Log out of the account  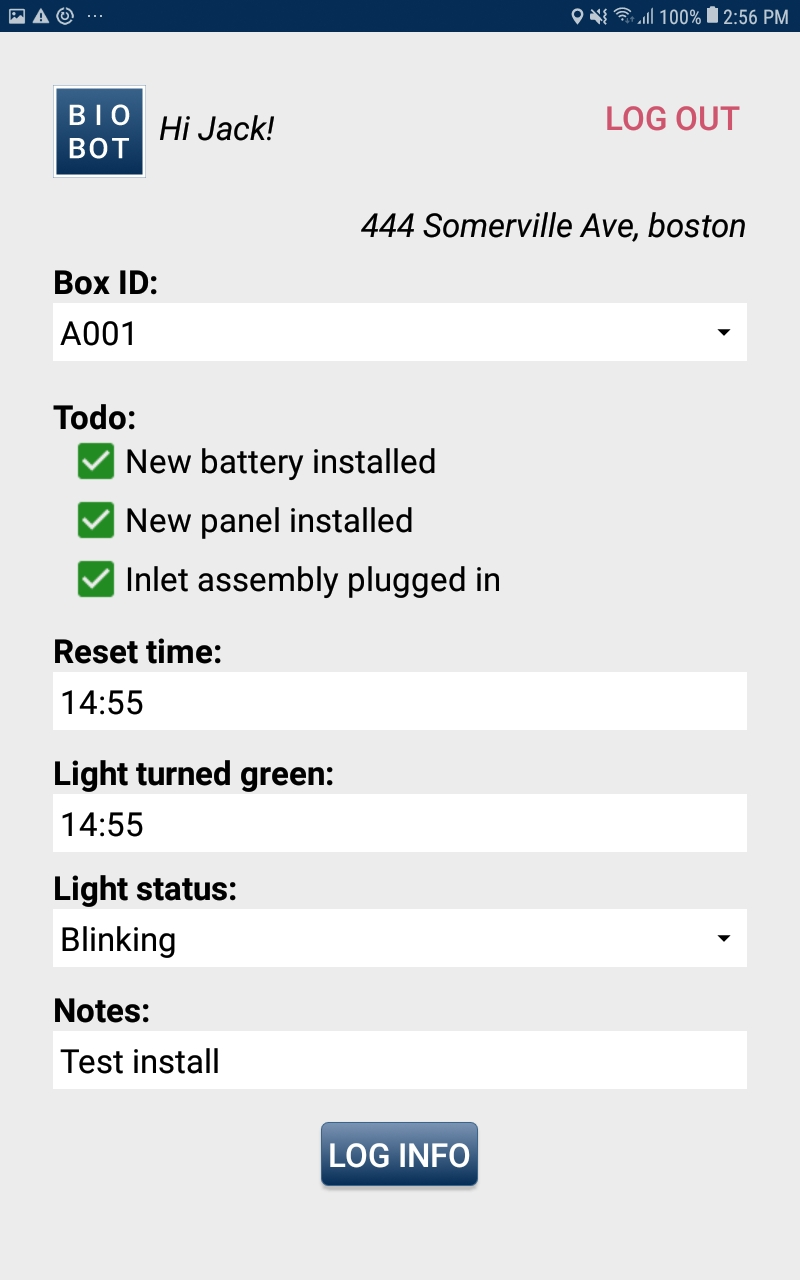[672, 119]
